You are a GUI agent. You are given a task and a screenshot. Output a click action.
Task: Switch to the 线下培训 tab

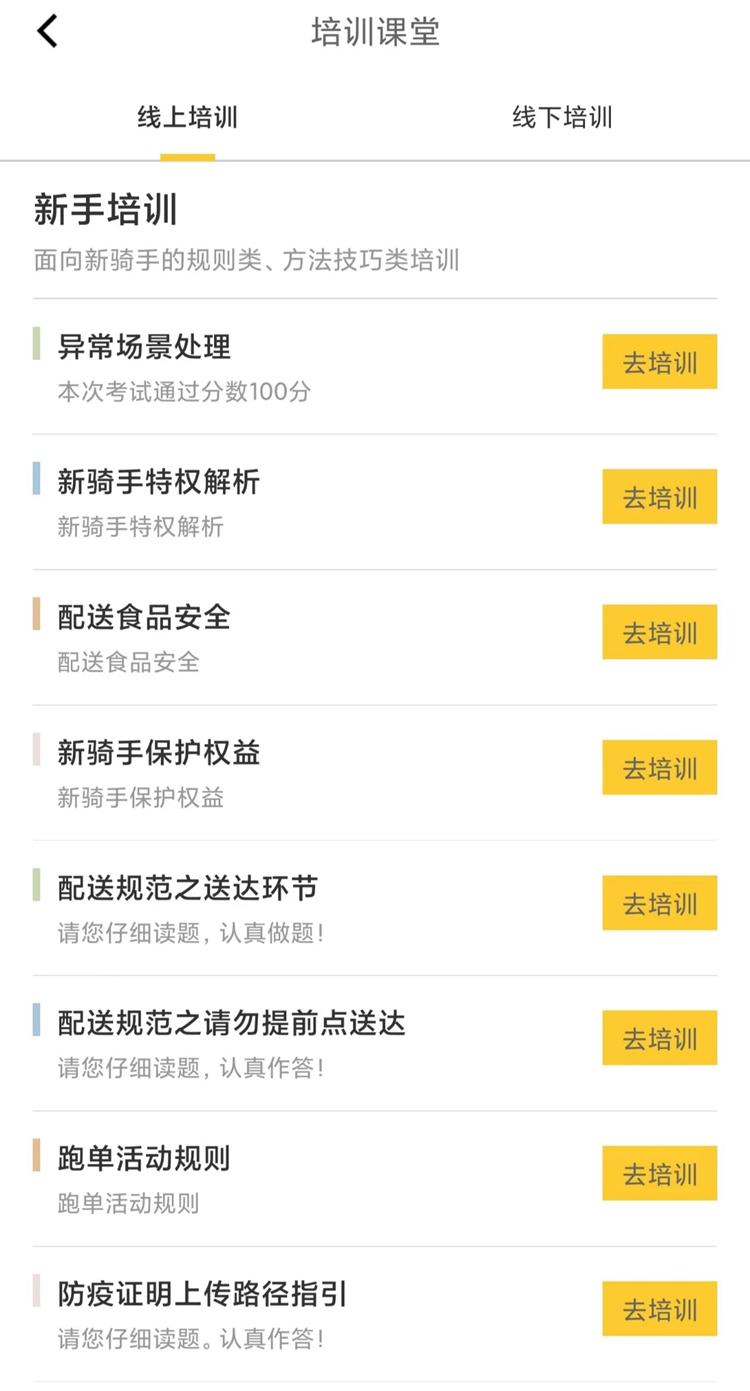point(562,118)
